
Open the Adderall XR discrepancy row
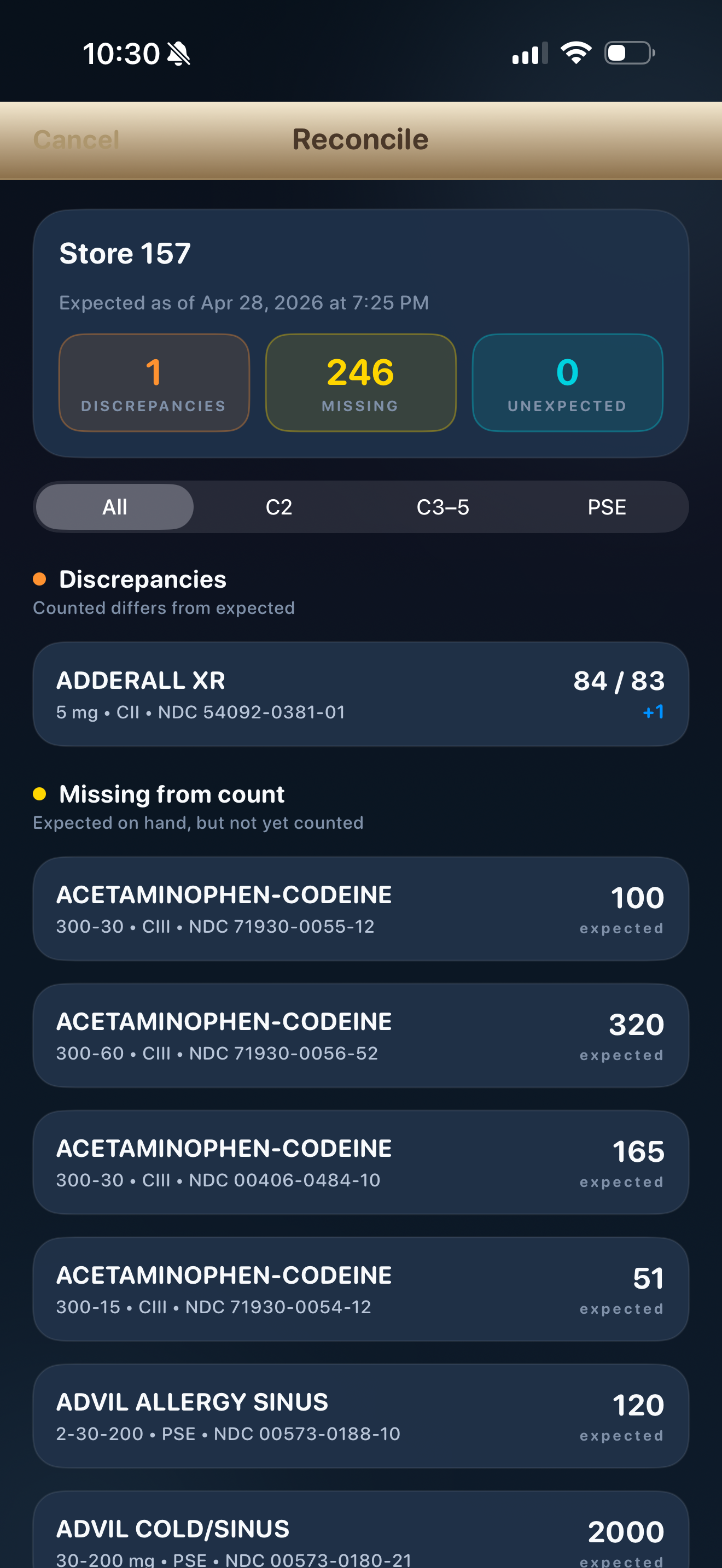click(360, 694)
